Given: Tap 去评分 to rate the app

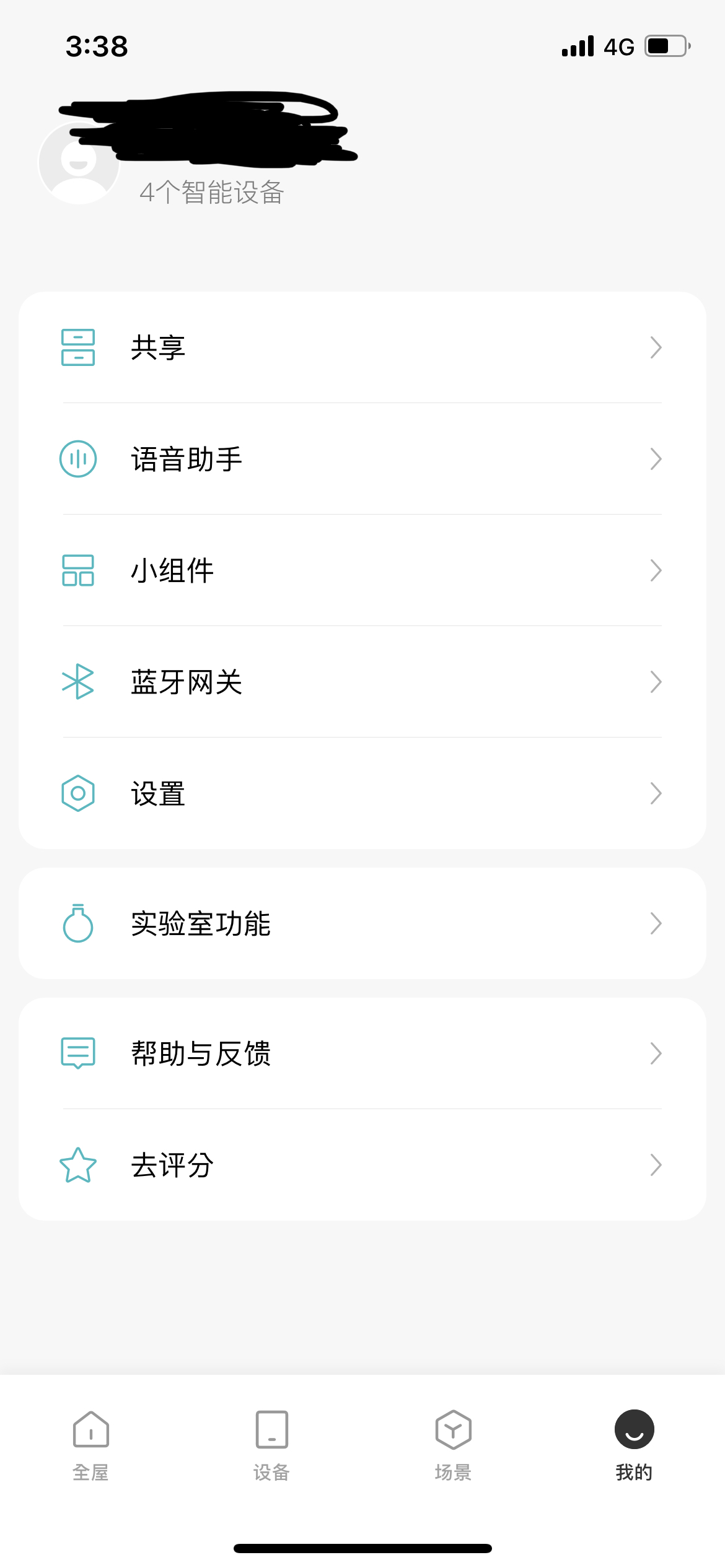Looking at the screenshot, I should [x=362, y=1165].
